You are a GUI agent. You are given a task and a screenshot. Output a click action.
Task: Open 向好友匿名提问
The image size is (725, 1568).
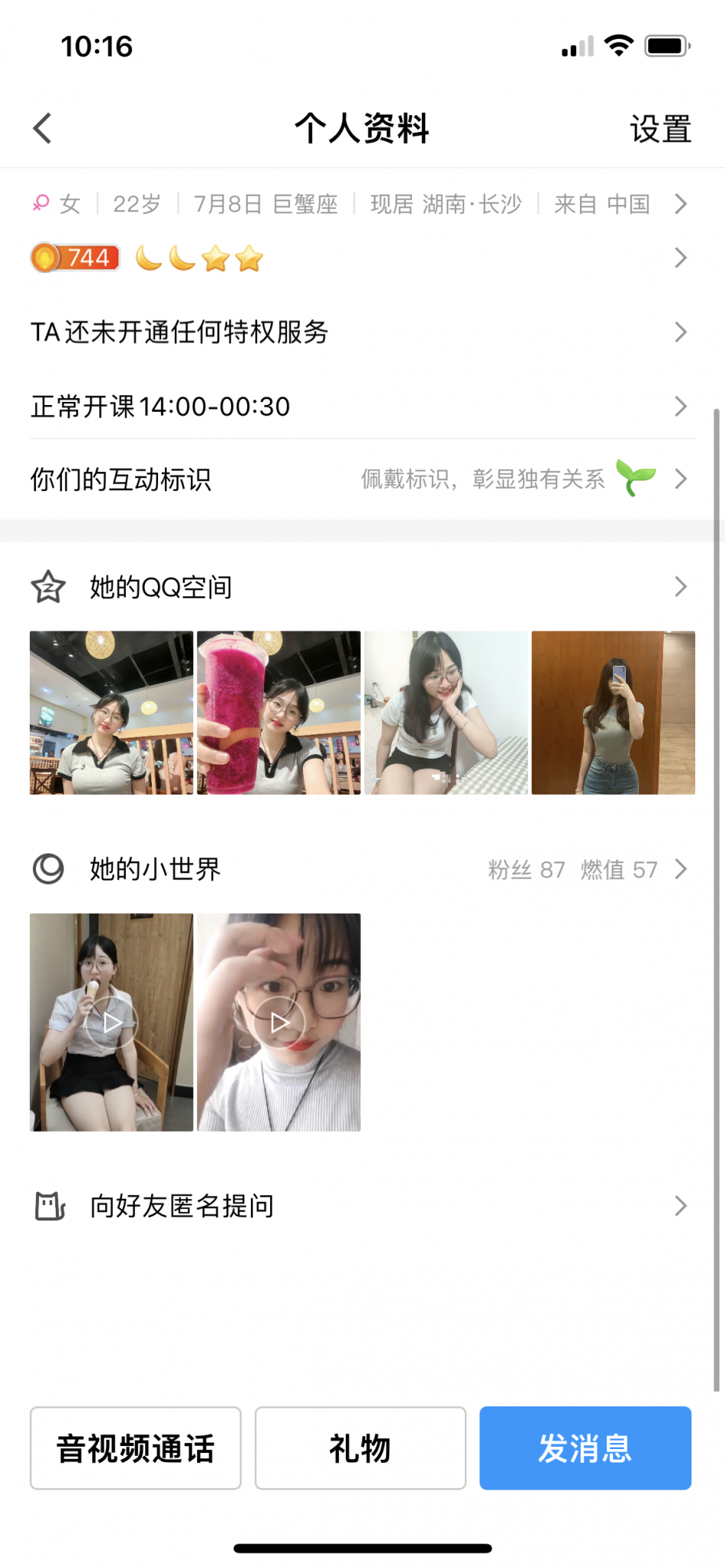point(359,1207)
